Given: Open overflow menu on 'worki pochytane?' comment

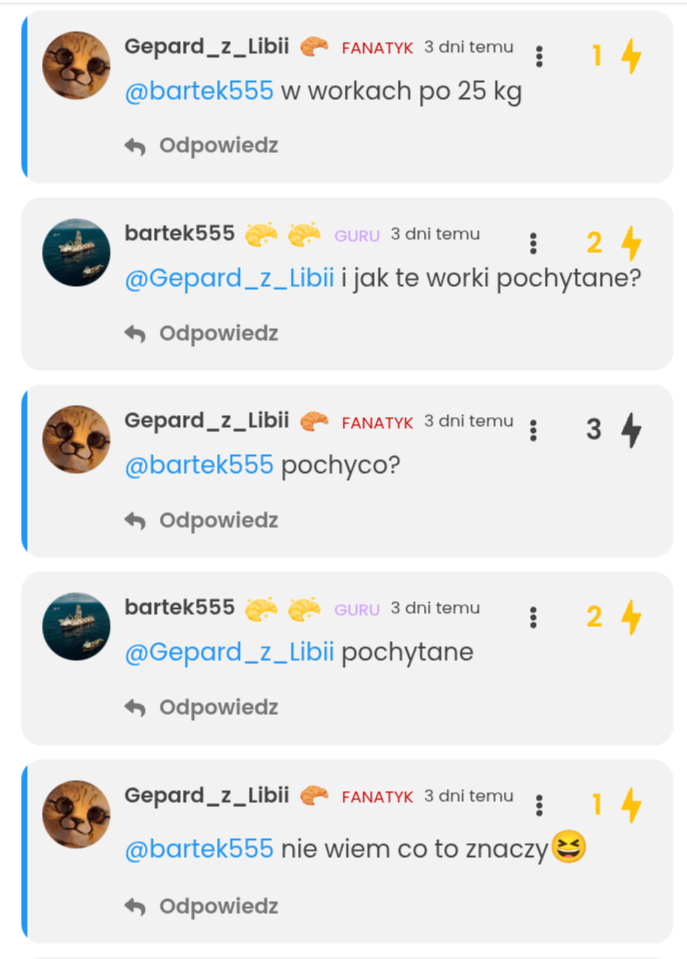Looking at the screenshot, I should click(534, 243).
